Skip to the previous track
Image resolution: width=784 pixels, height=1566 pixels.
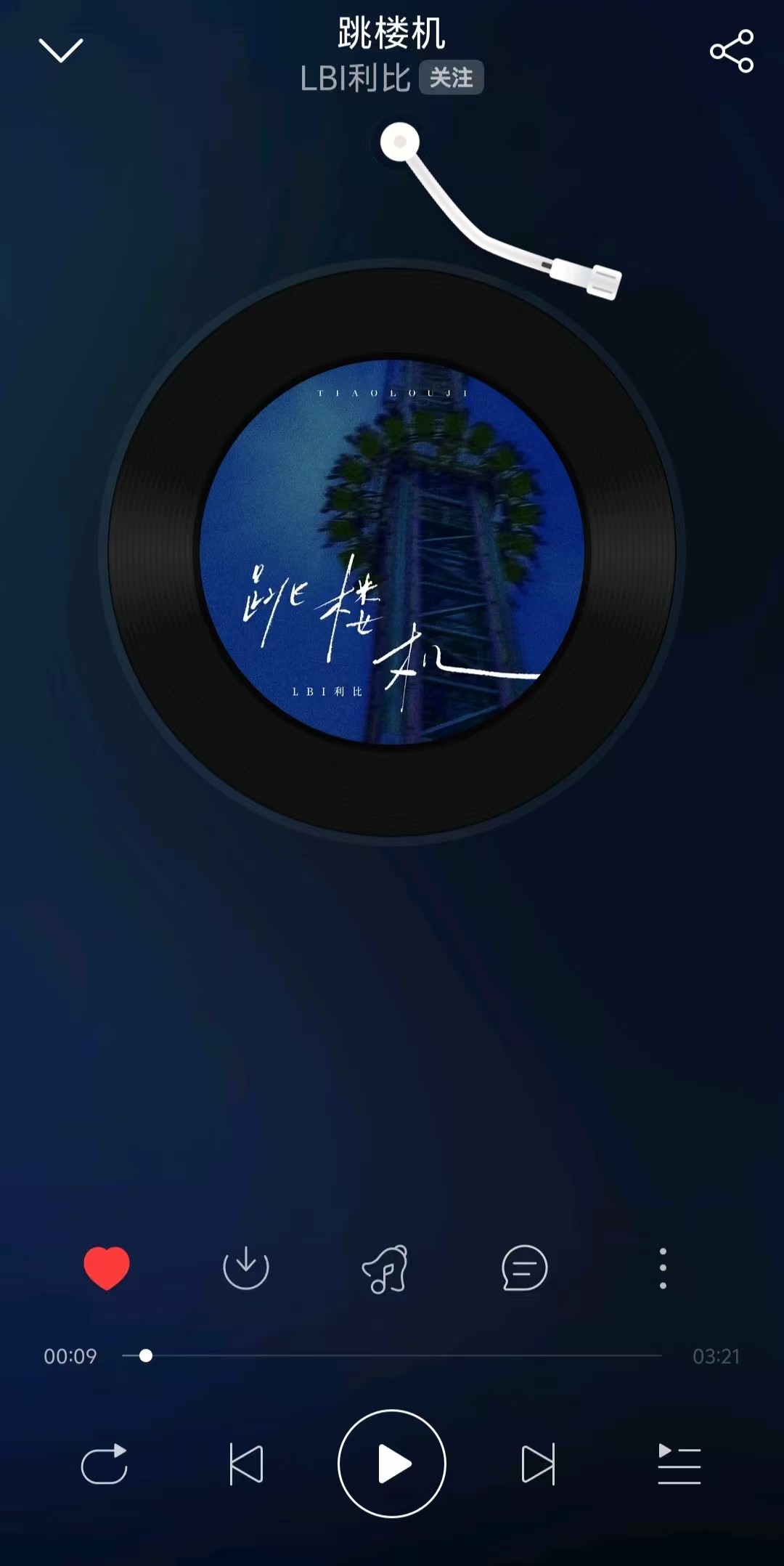click(246, 1464)
